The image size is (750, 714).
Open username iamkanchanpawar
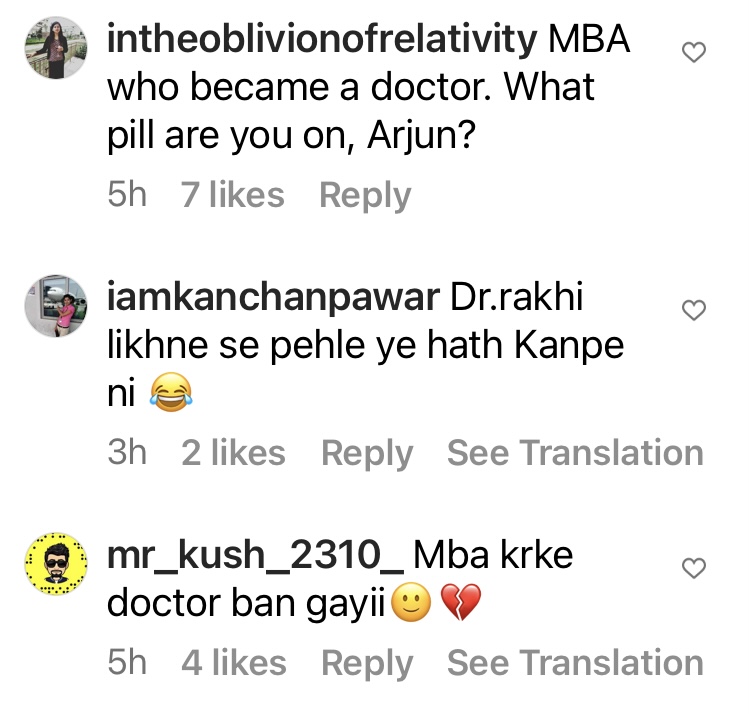[x=273, y=298]
